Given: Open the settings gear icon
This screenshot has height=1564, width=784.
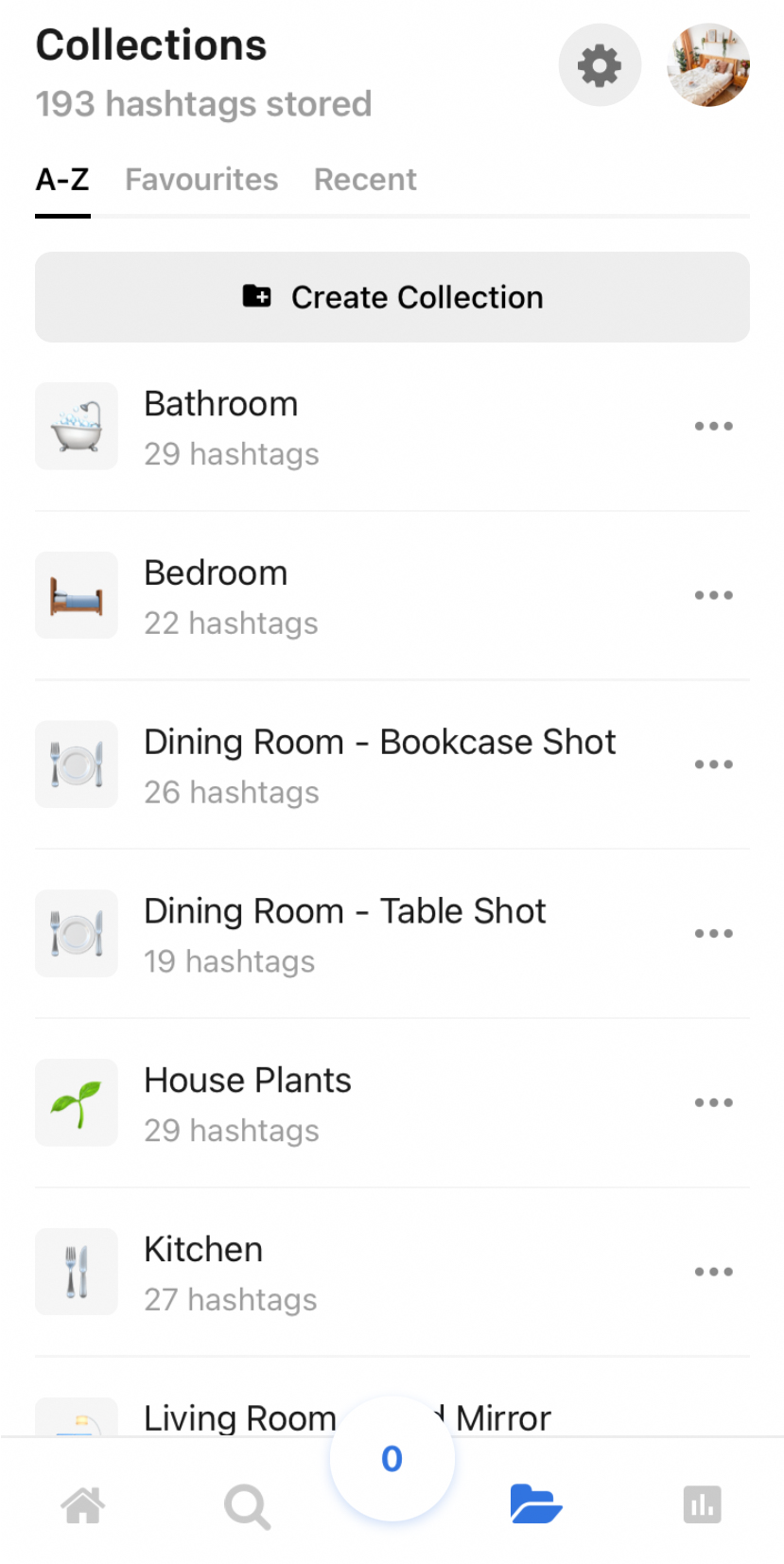Looking at the screenshot, I should click(600, 65).
